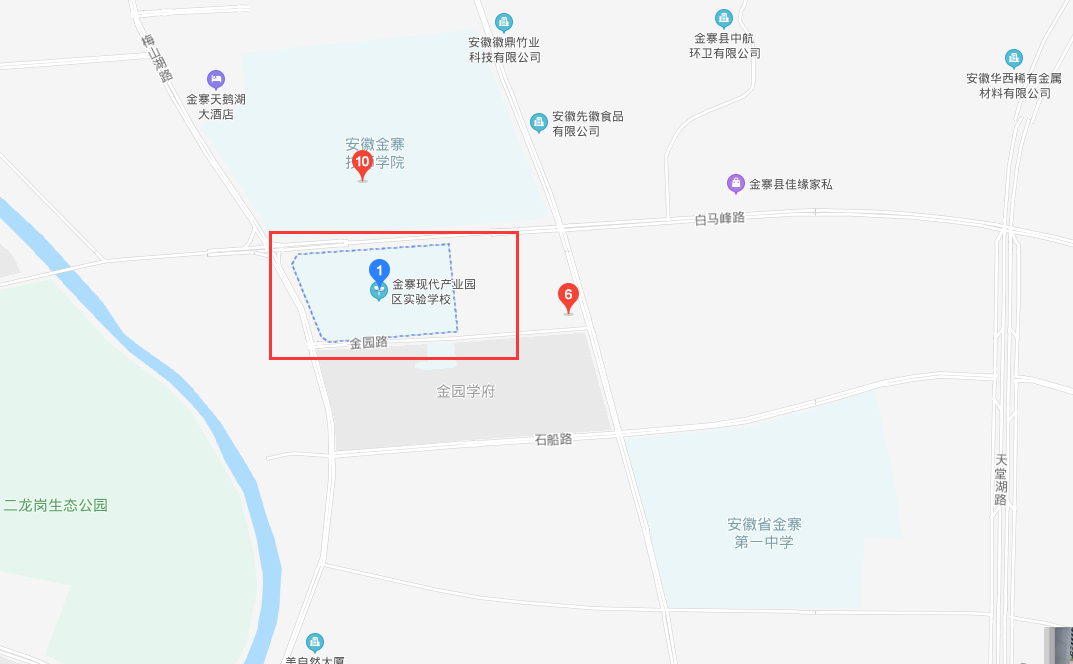Tap the 安徽徽鼎竹业科技有限公司 place icon
Screen dimensions: 1073x664
coord(505,22)
